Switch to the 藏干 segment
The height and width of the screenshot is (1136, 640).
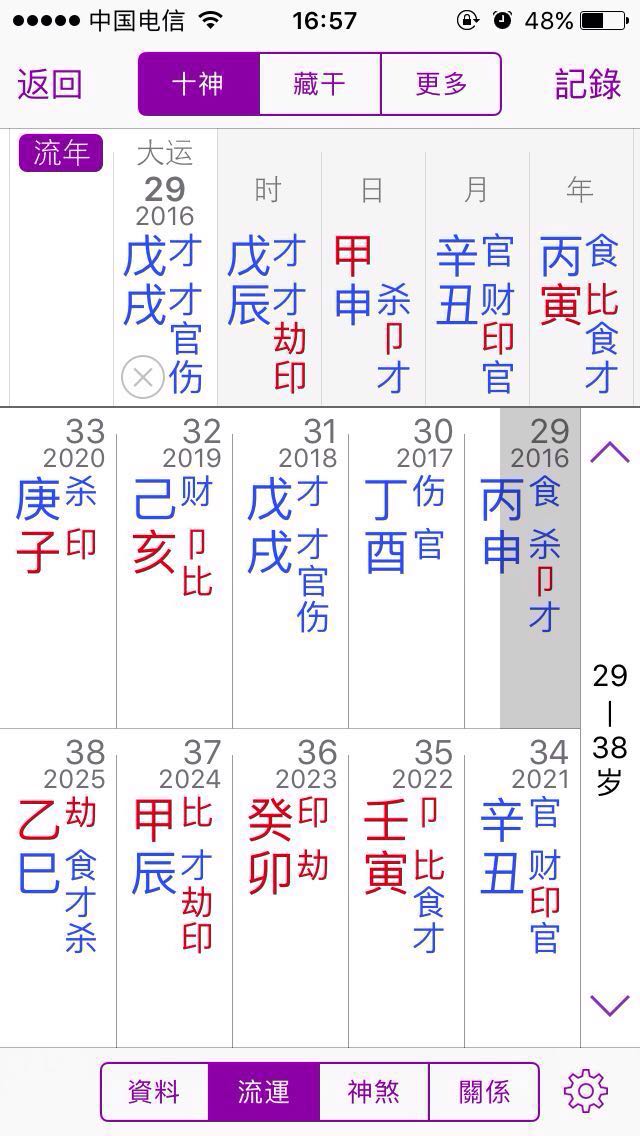tap(320, 84)
